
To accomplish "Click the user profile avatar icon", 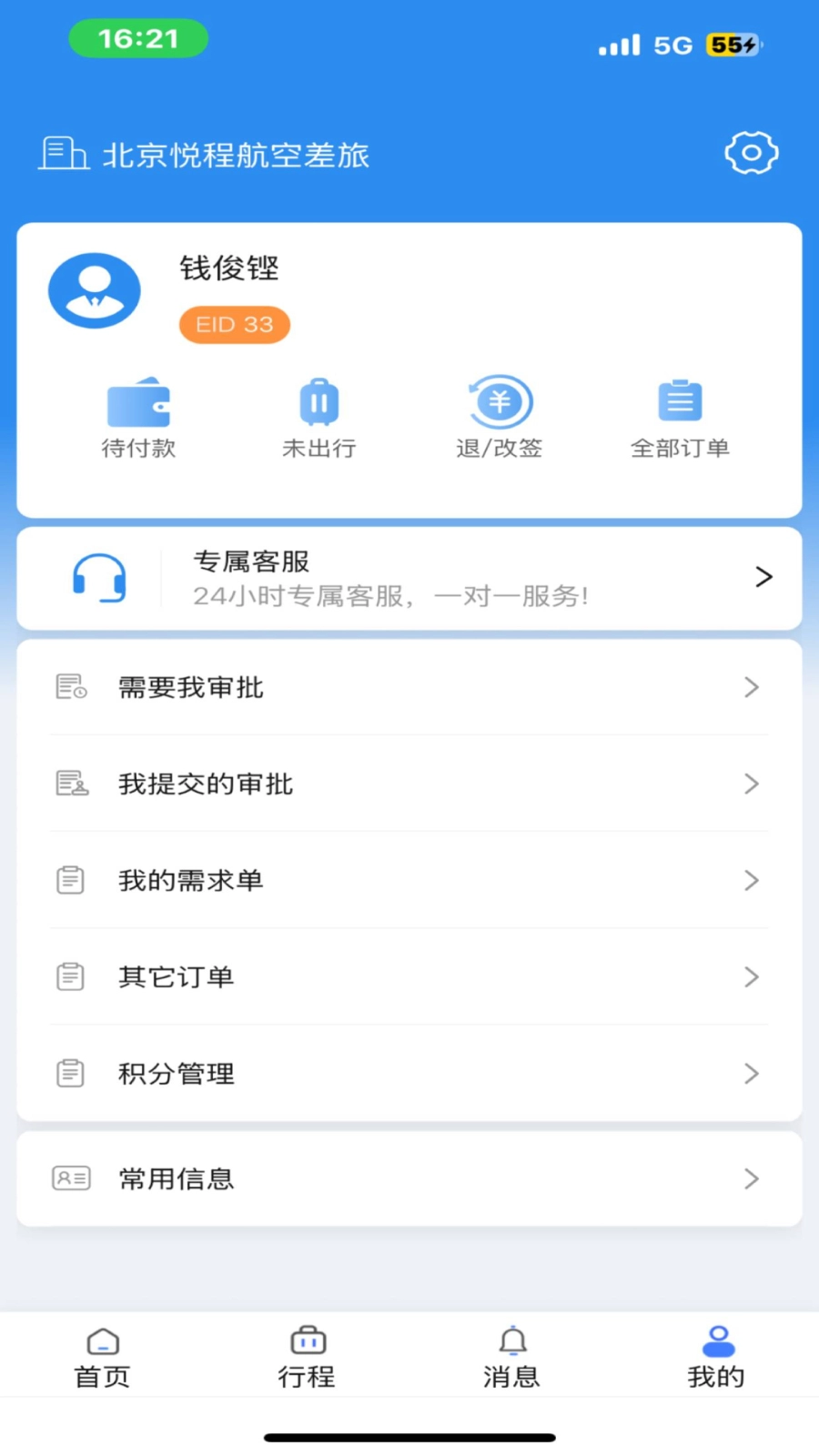I will [x=94, y=289].
